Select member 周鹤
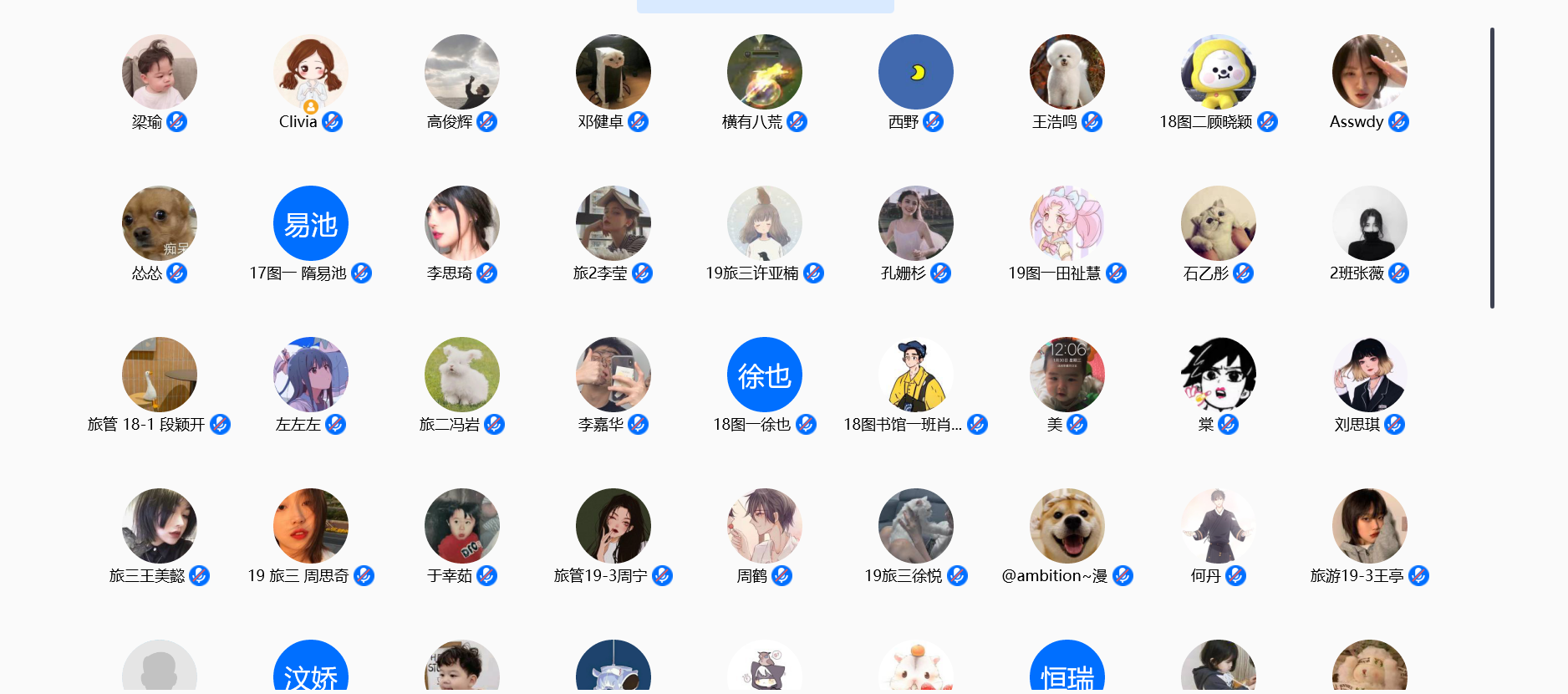 click(x=764, y=526)
